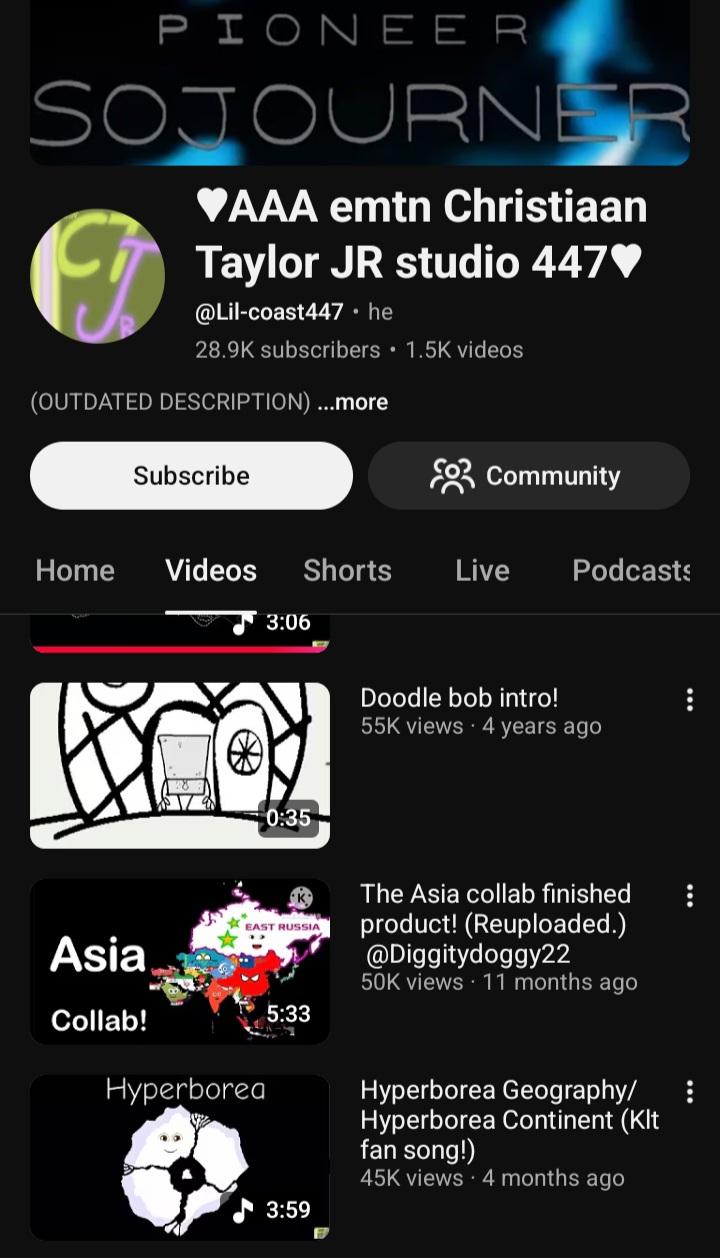This screenshot has width=720, height=1258.
Task: Play the Doodle bob intro video
Action: (180, 765)
